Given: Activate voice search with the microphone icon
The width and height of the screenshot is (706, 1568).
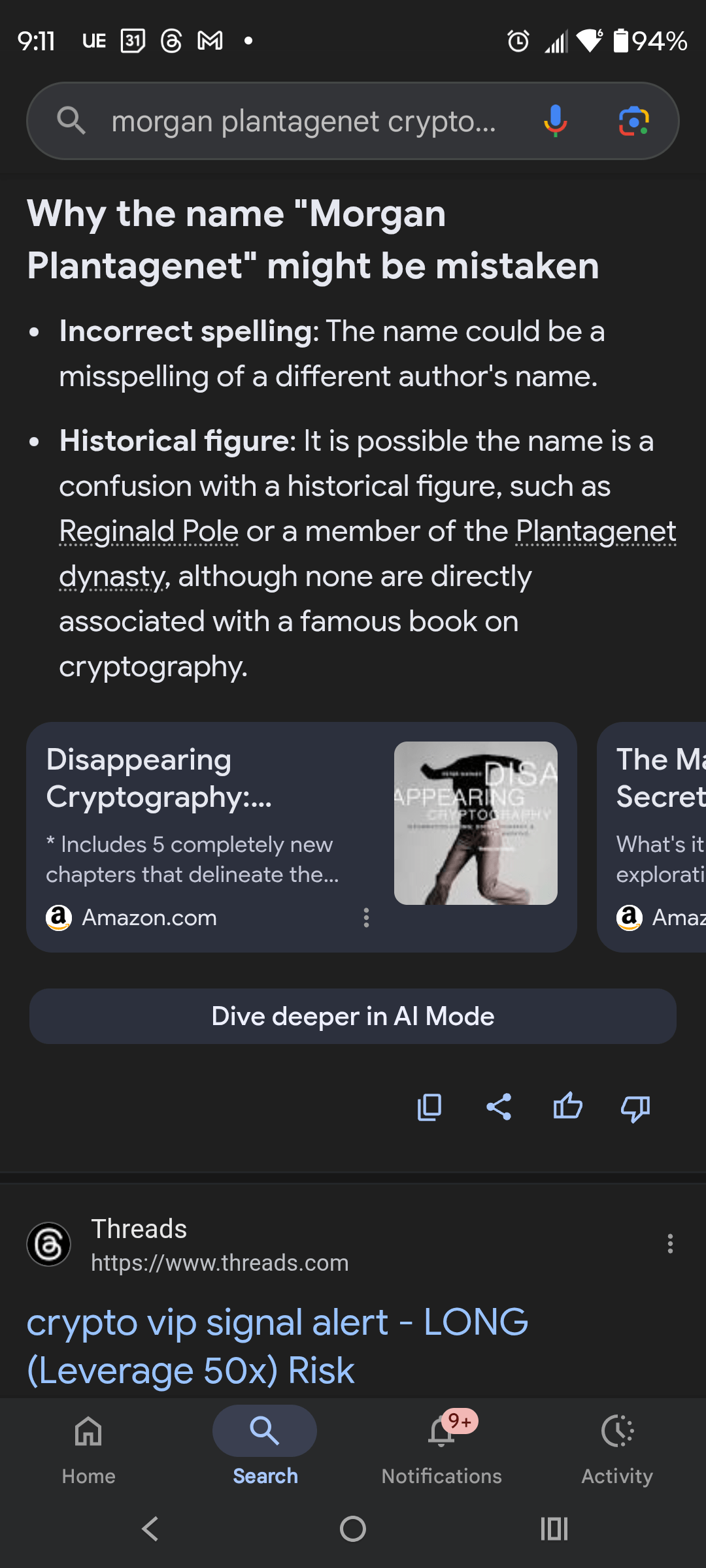Looking at the screenshot, I should click(x=555, y=120).
